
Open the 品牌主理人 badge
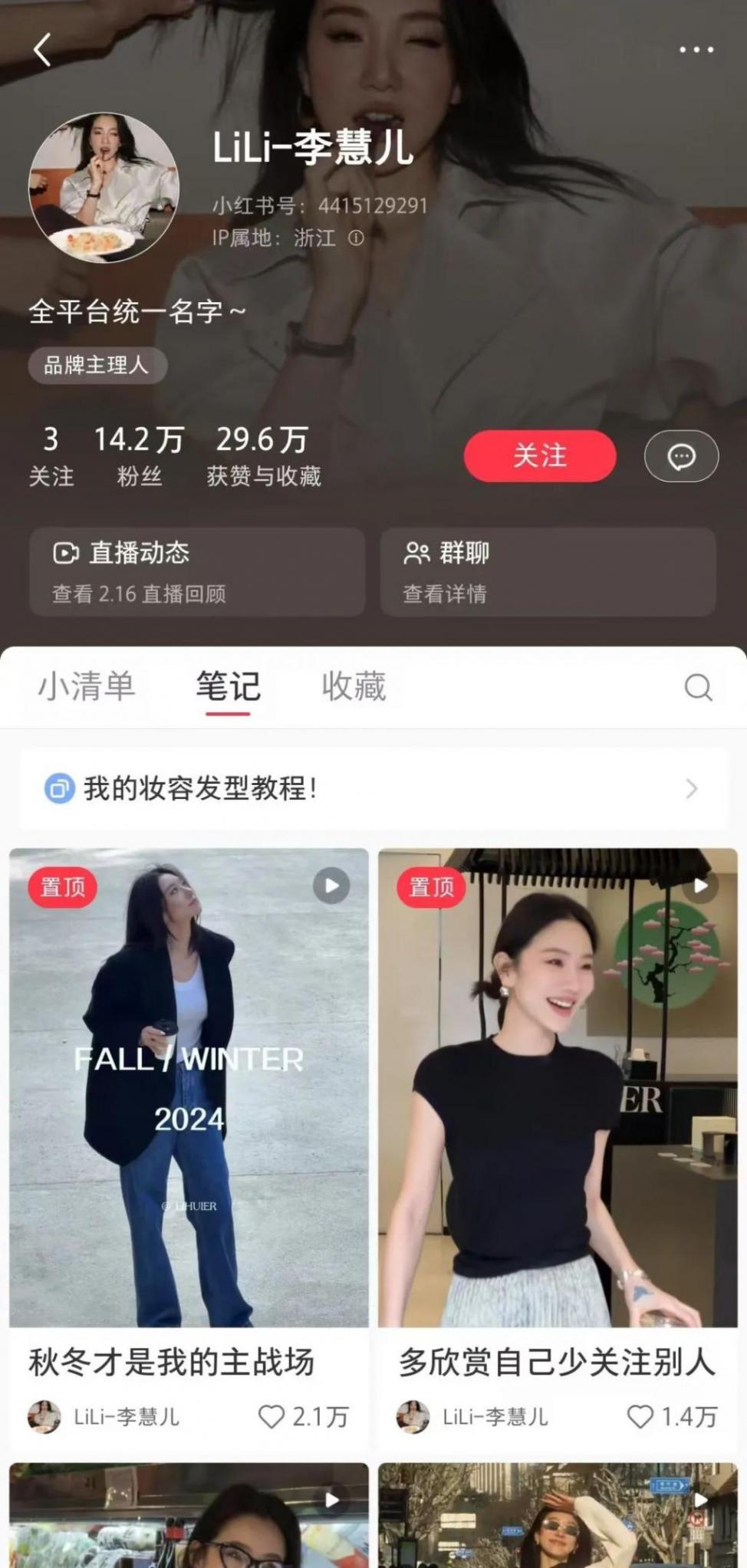click(x=97, y=365)
